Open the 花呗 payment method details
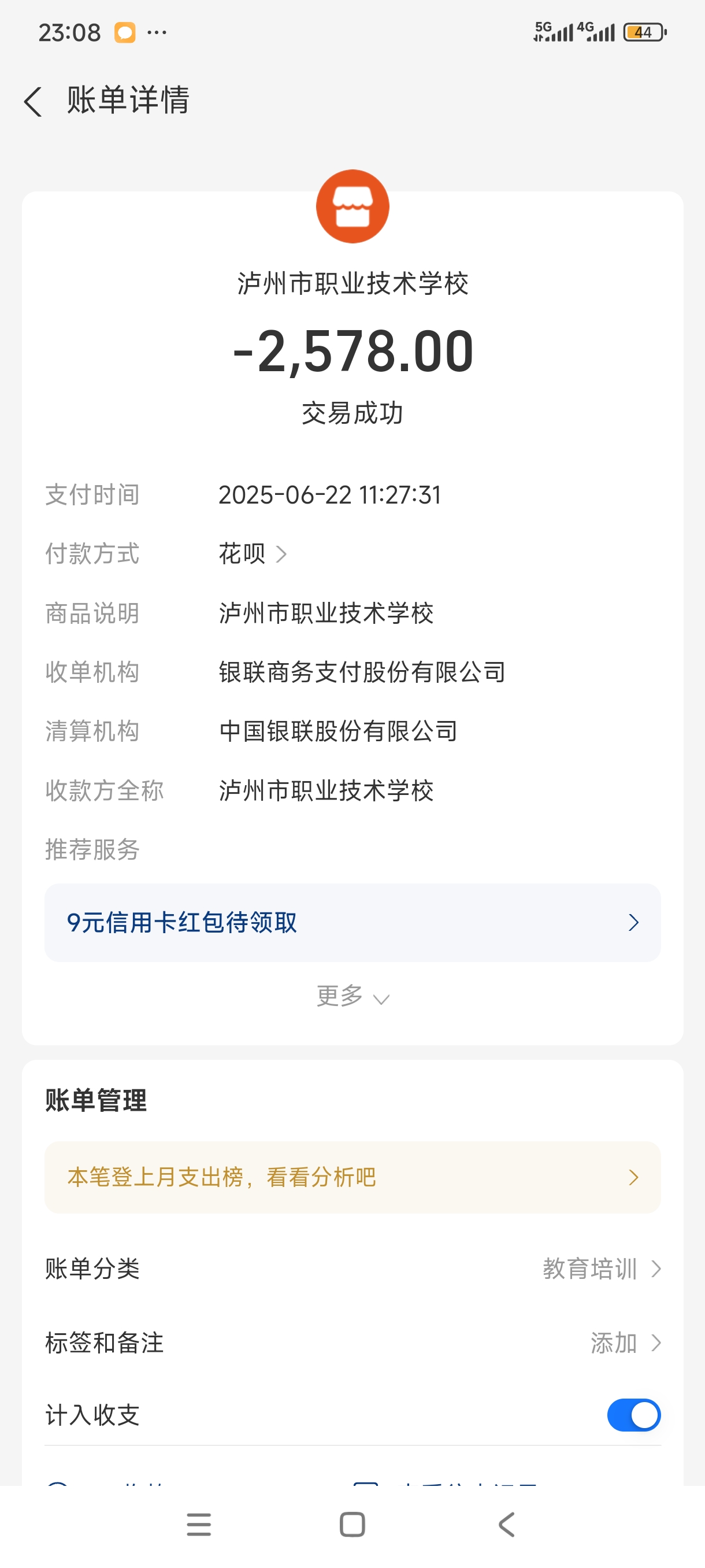 pyautogui.click(x=253, y=554)
